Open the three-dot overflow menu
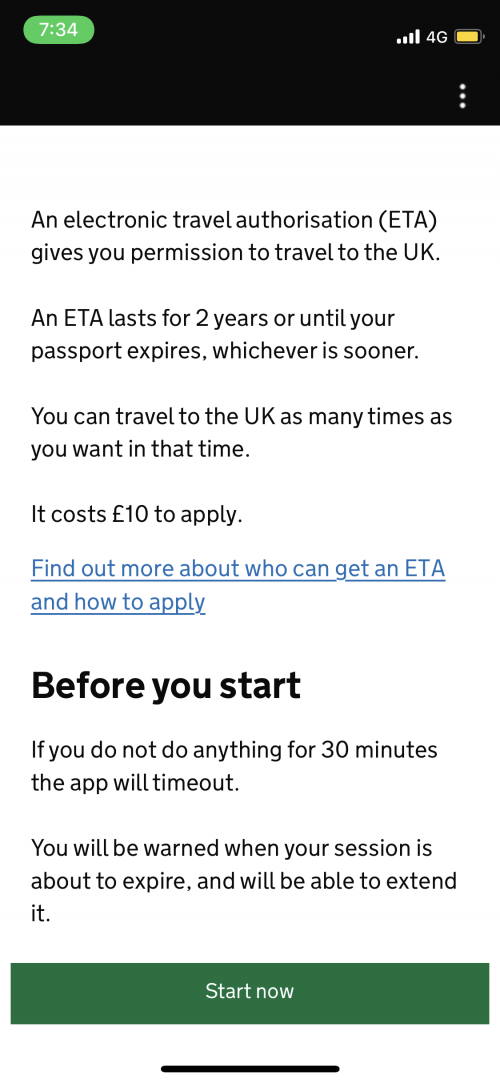This screenshot has height=1083, width=500. (x=462, y=96)
